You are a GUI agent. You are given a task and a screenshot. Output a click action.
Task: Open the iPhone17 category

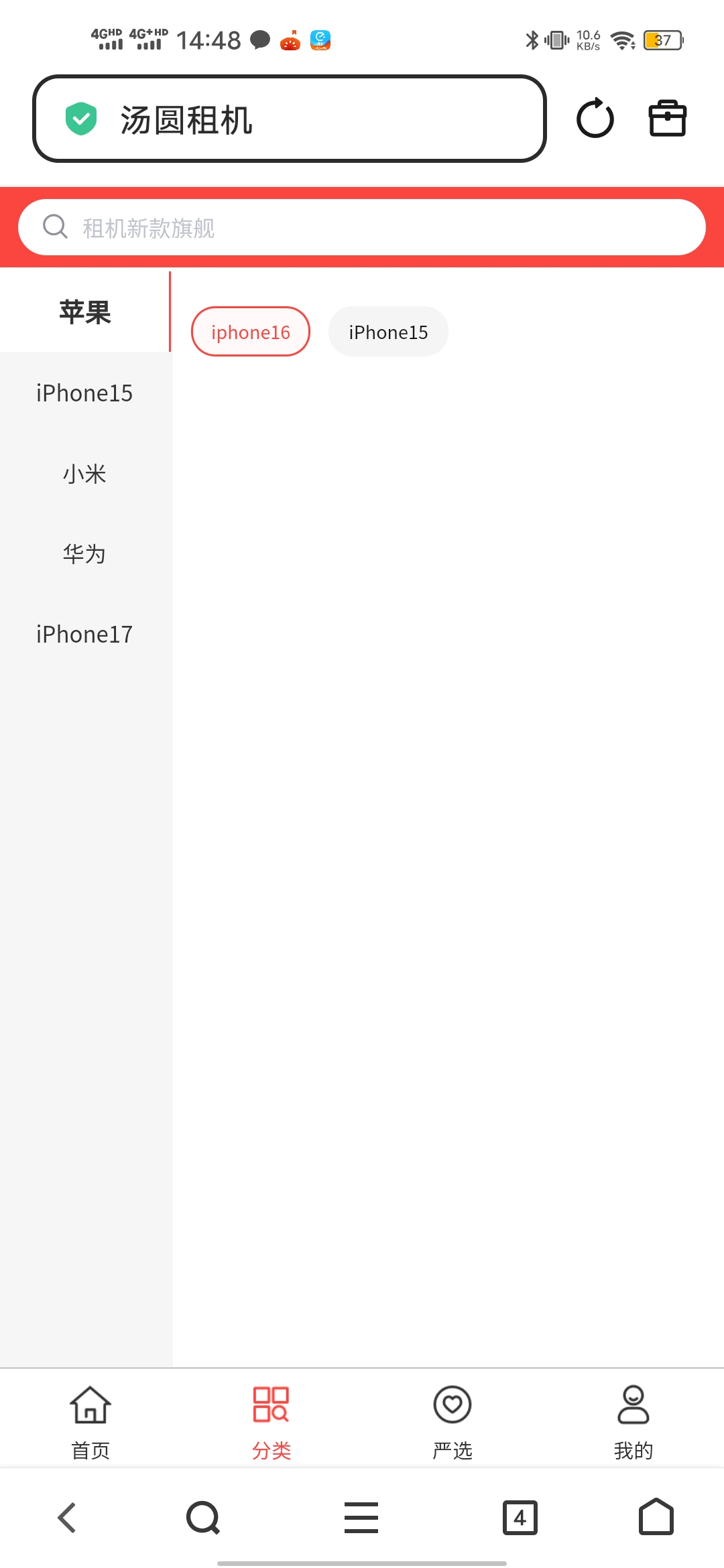[x=84, y=635]
